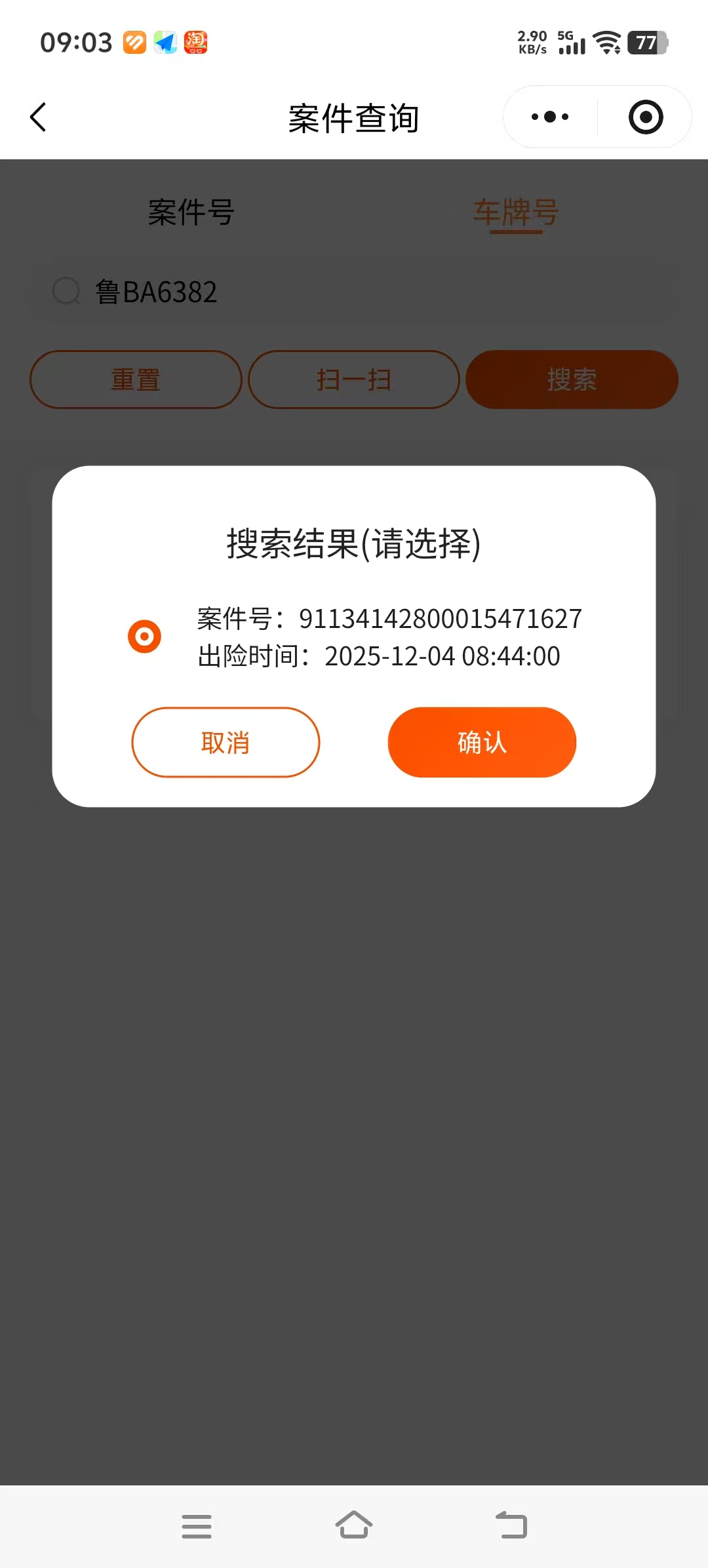Confirm the selected case with 确认
The image size is (708, 1568).
coord(482,742)
